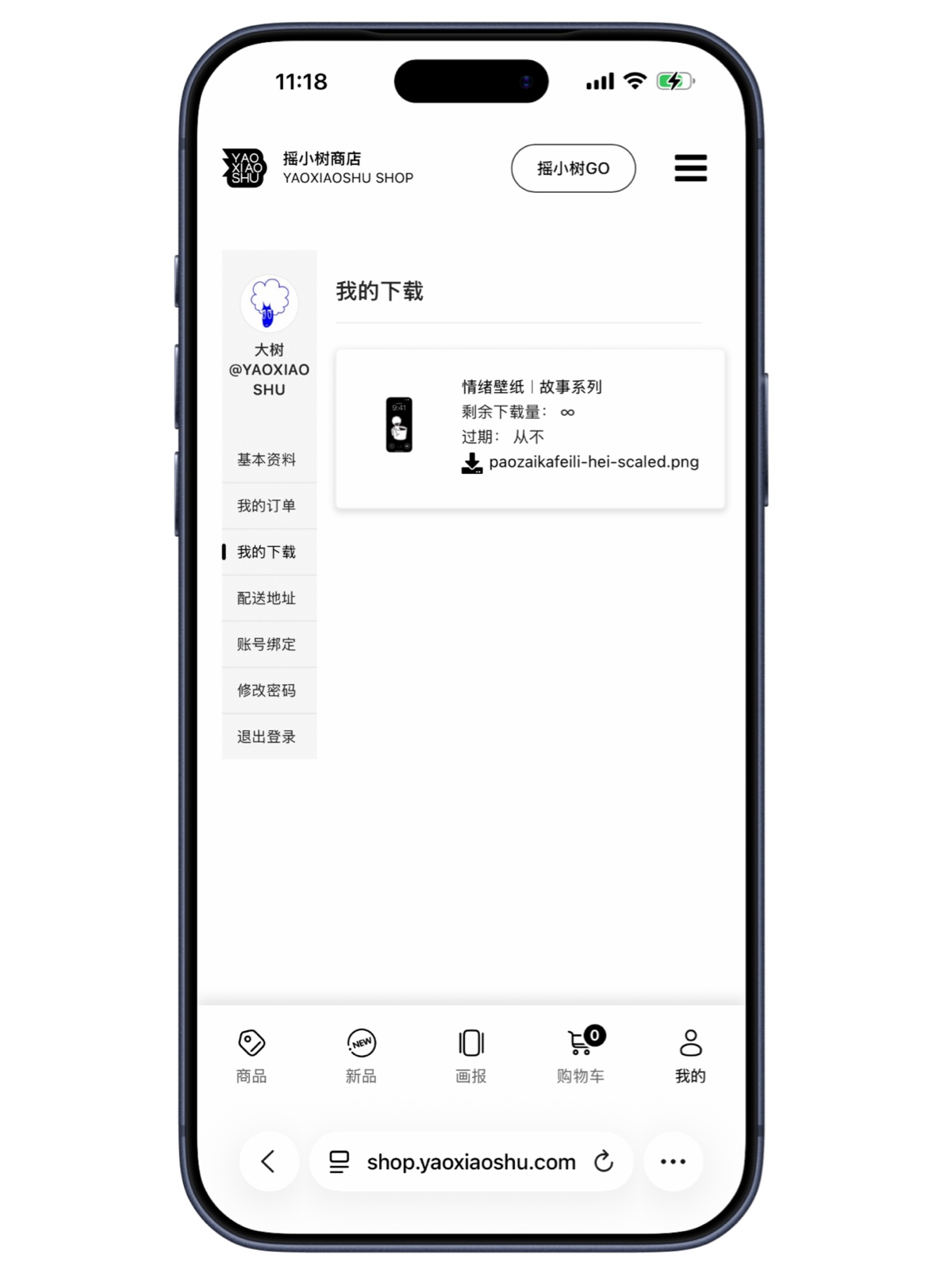Select 我的下载 in the sidebar
The image size is (952, 1270).
(267, 552)
